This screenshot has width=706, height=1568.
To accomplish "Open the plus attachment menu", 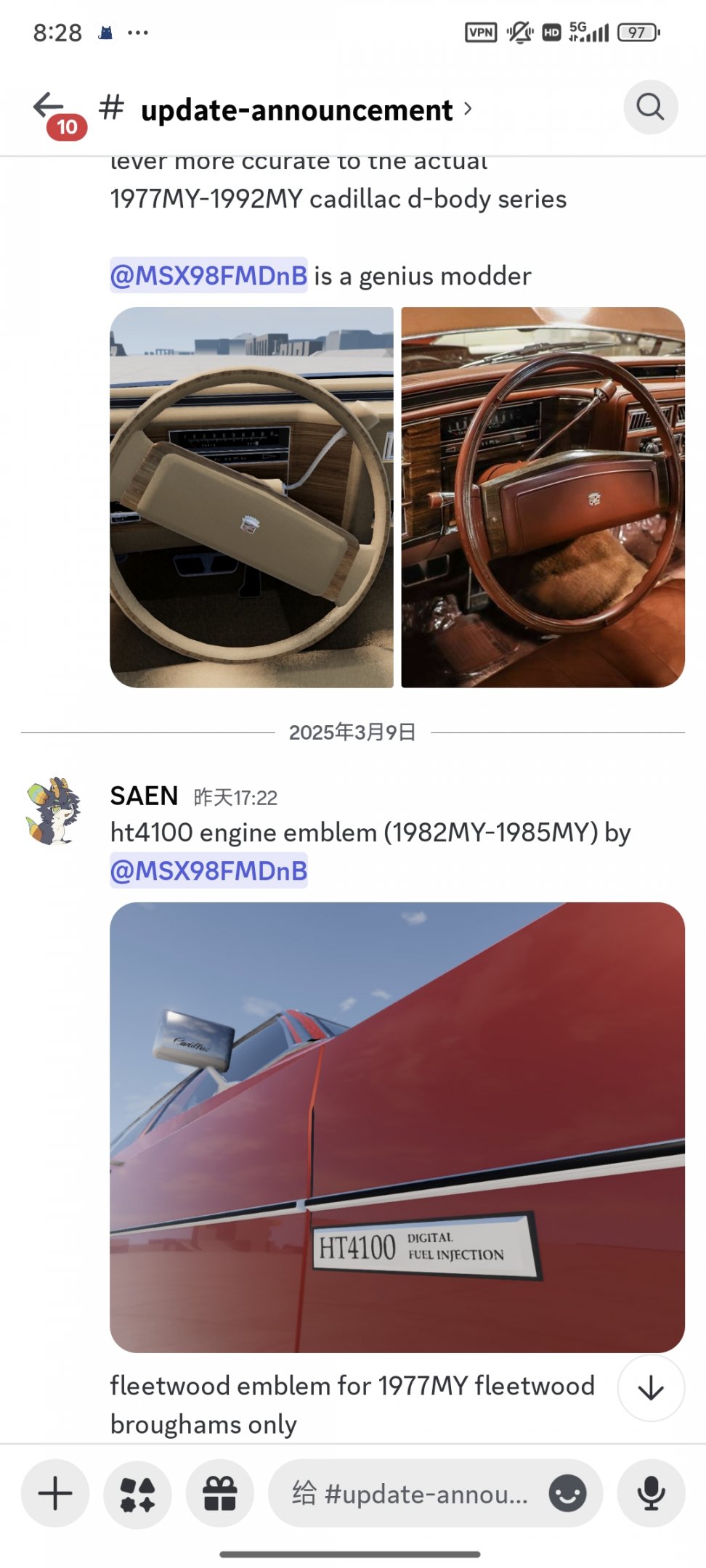I will 55,1494.
